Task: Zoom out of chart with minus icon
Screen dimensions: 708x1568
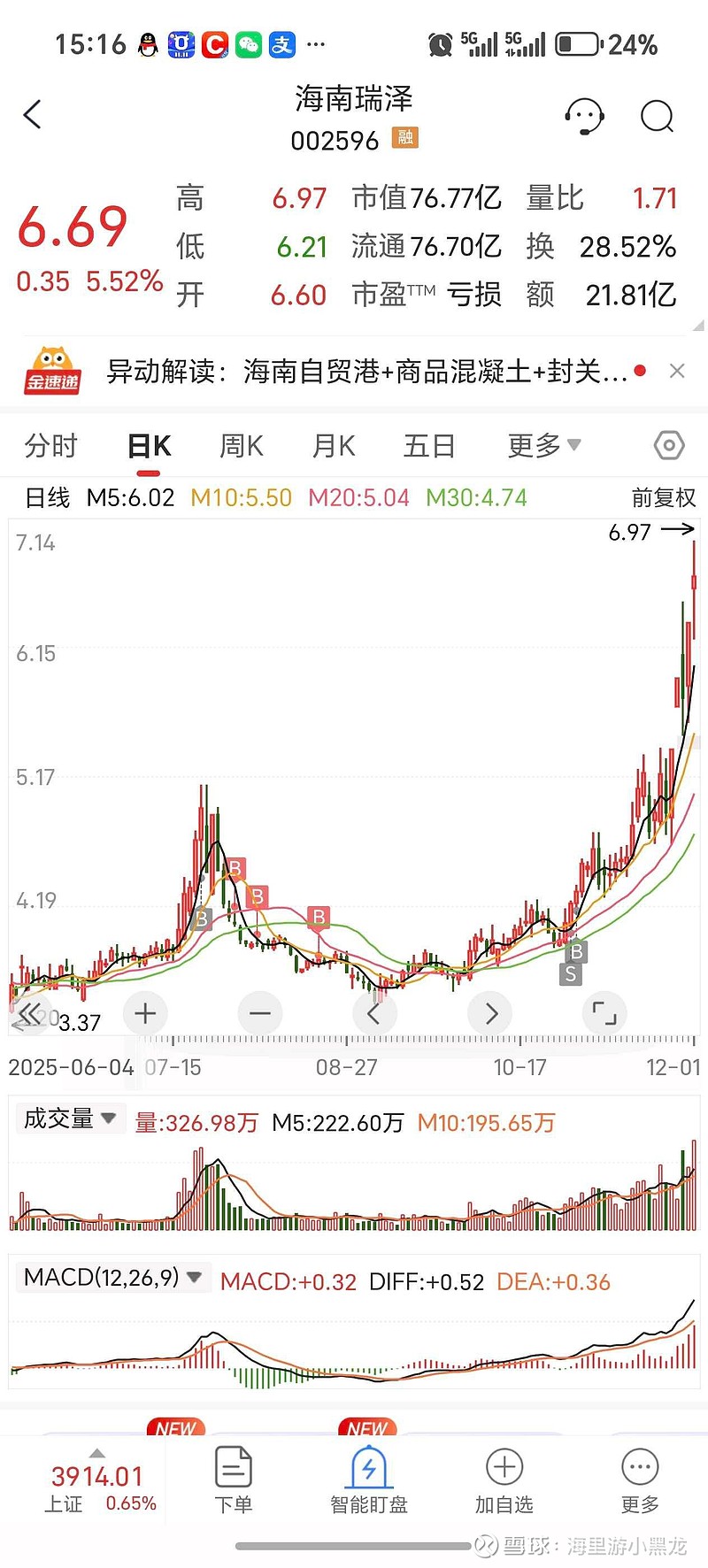Action: click(x=259, y=1013)
